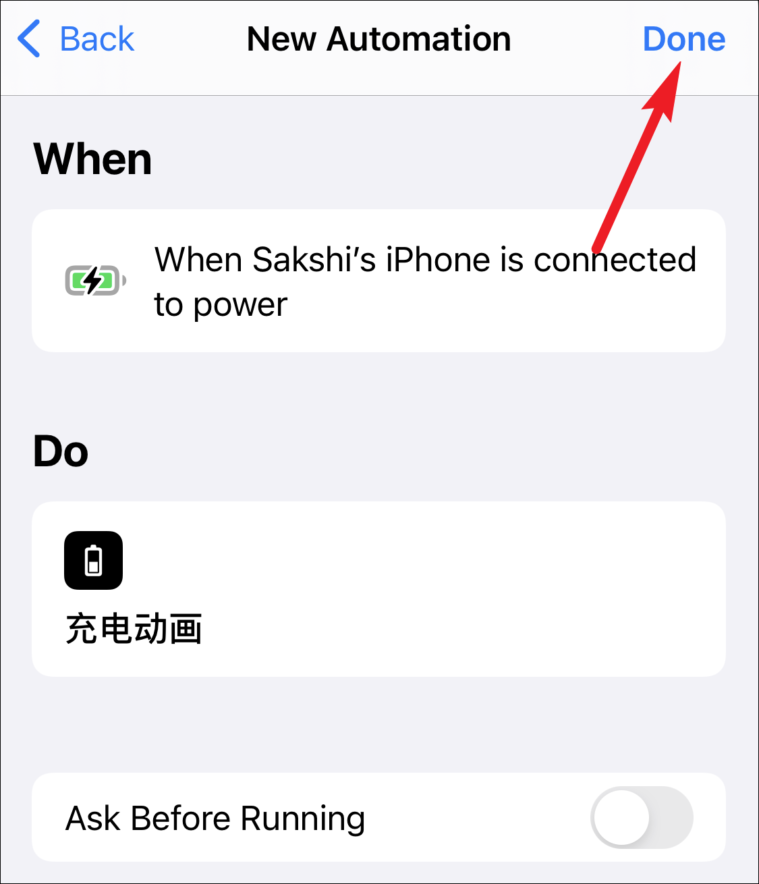759x884 pixels.
Task: Tap Done to save the automation
Action: pos(684,40)
